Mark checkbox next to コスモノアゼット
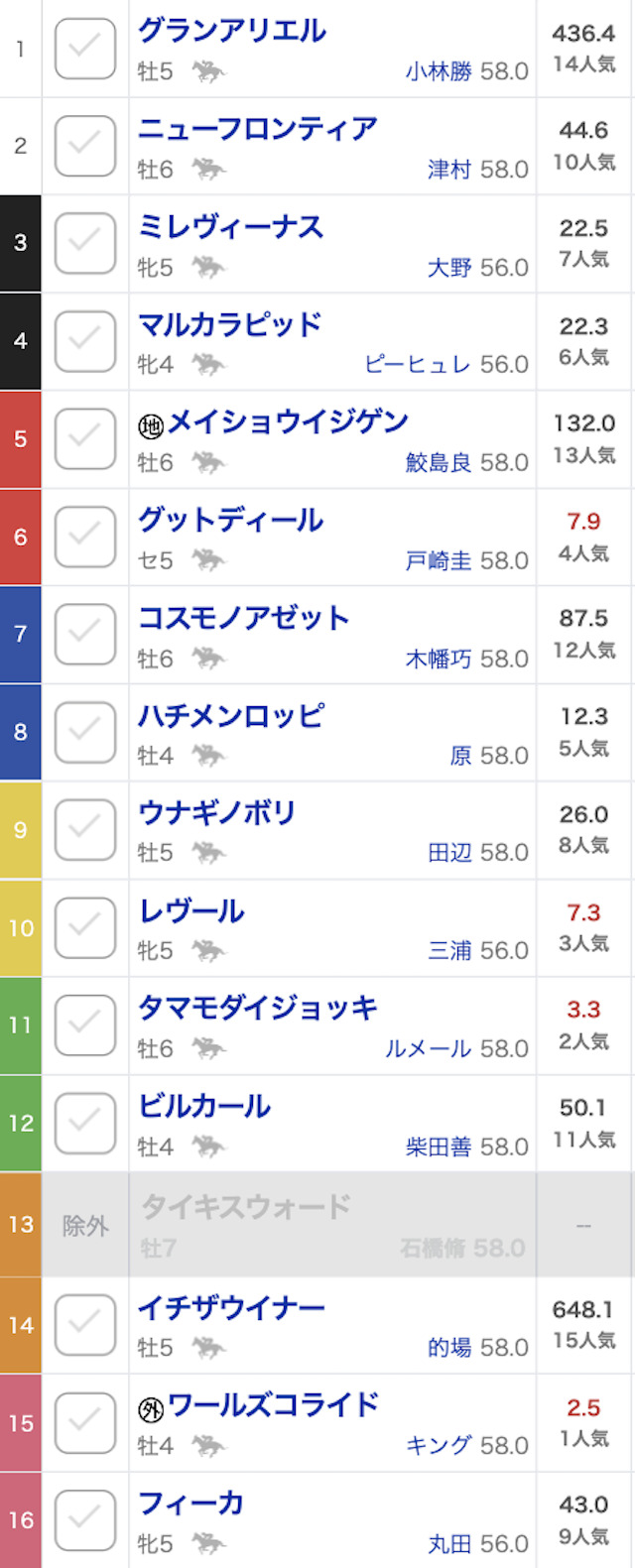 pyautogui.click(x=85, y=635)
